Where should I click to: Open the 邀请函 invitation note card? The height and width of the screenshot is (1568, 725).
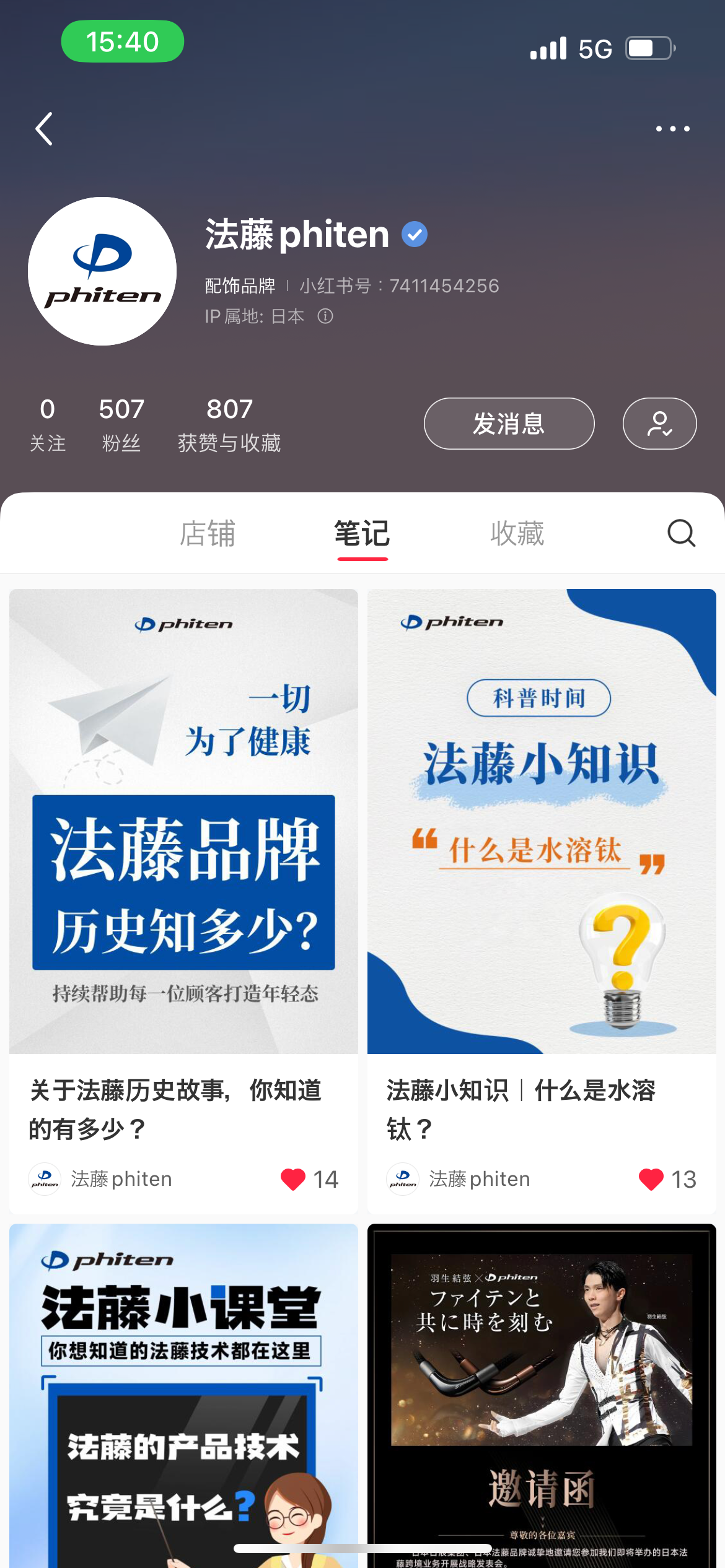[542, 1393]
